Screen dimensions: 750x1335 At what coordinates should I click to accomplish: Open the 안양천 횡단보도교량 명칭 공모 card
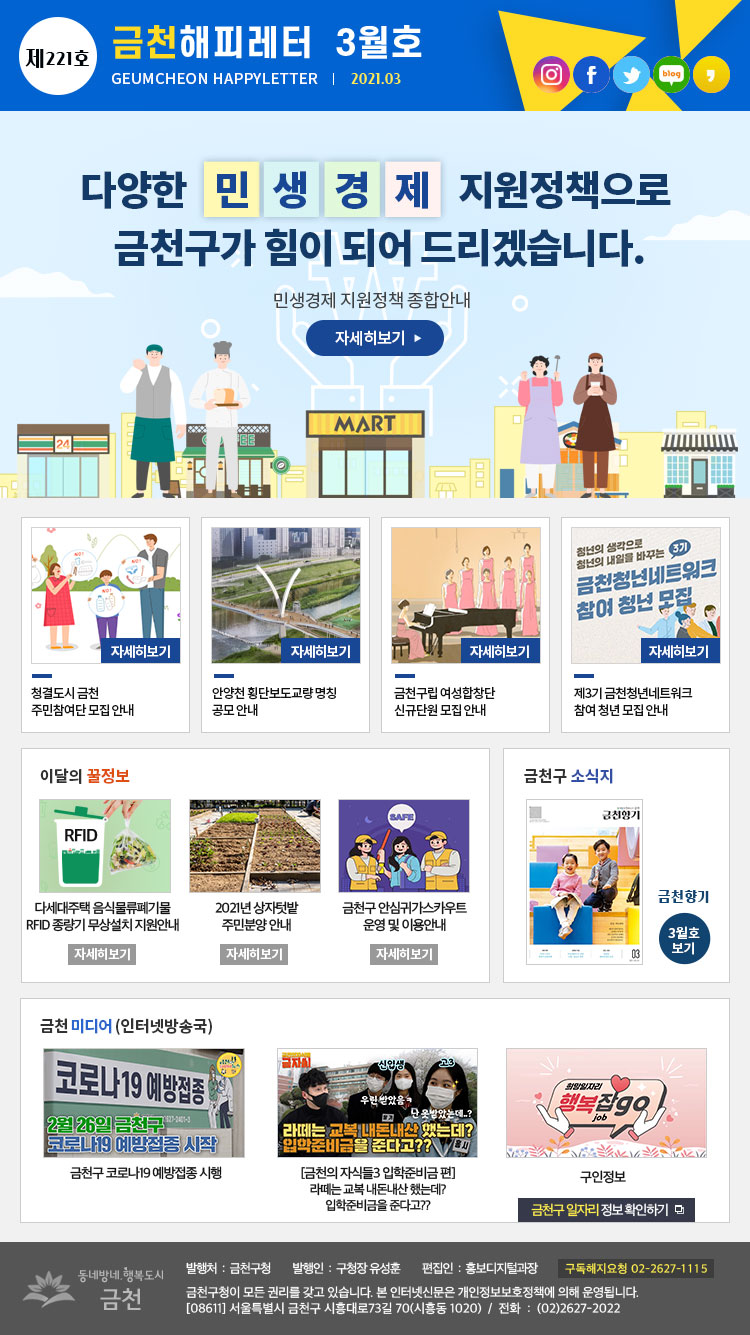point(320,651)
